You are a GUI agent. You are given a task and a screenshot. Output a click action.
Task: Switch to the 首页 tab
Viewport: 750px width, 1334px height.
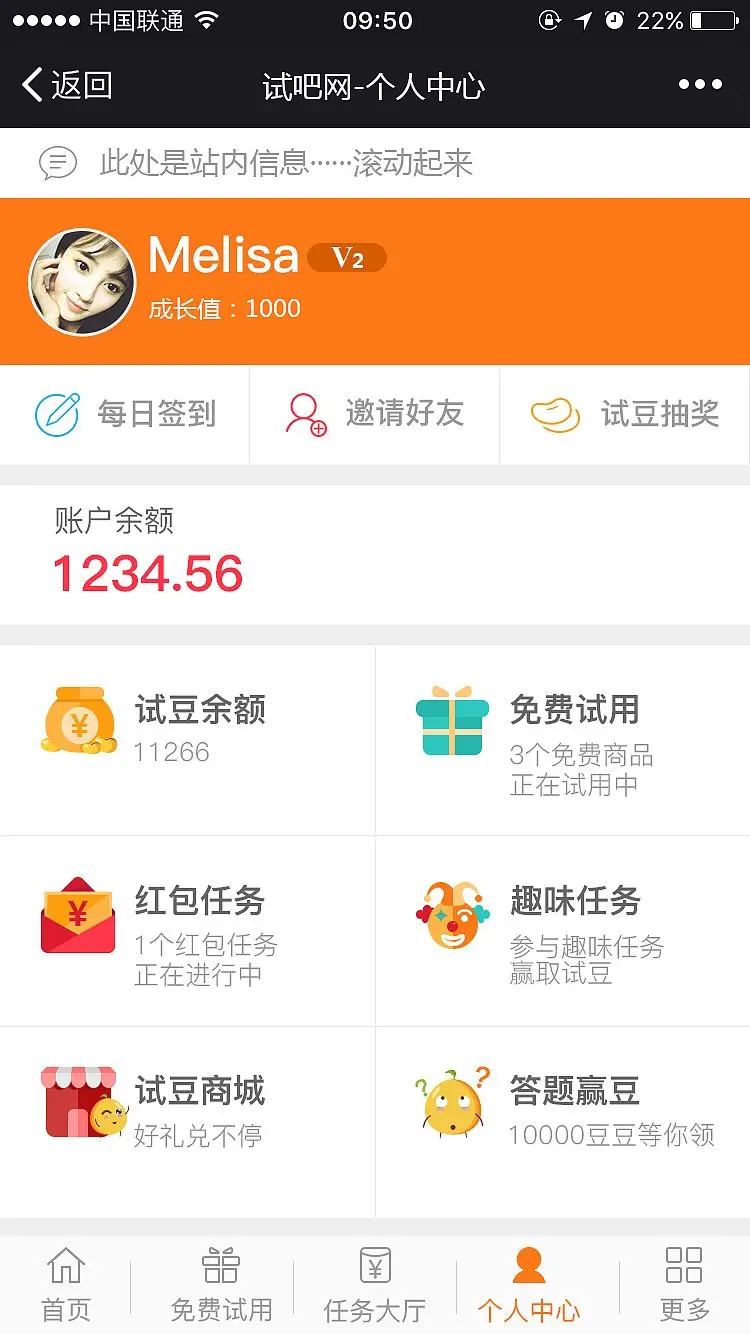coord(66,1285)
